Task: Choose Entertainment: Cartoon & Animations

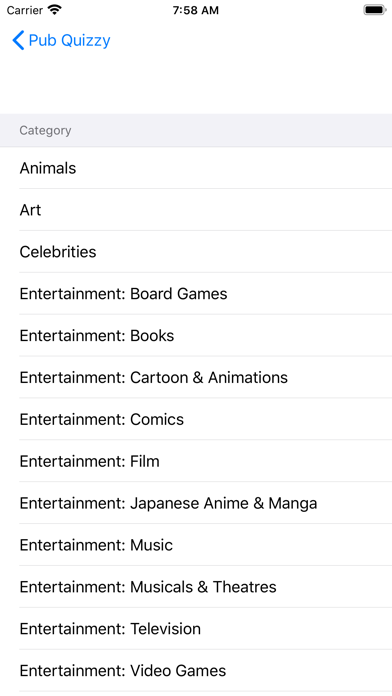Action: point(196,377)
